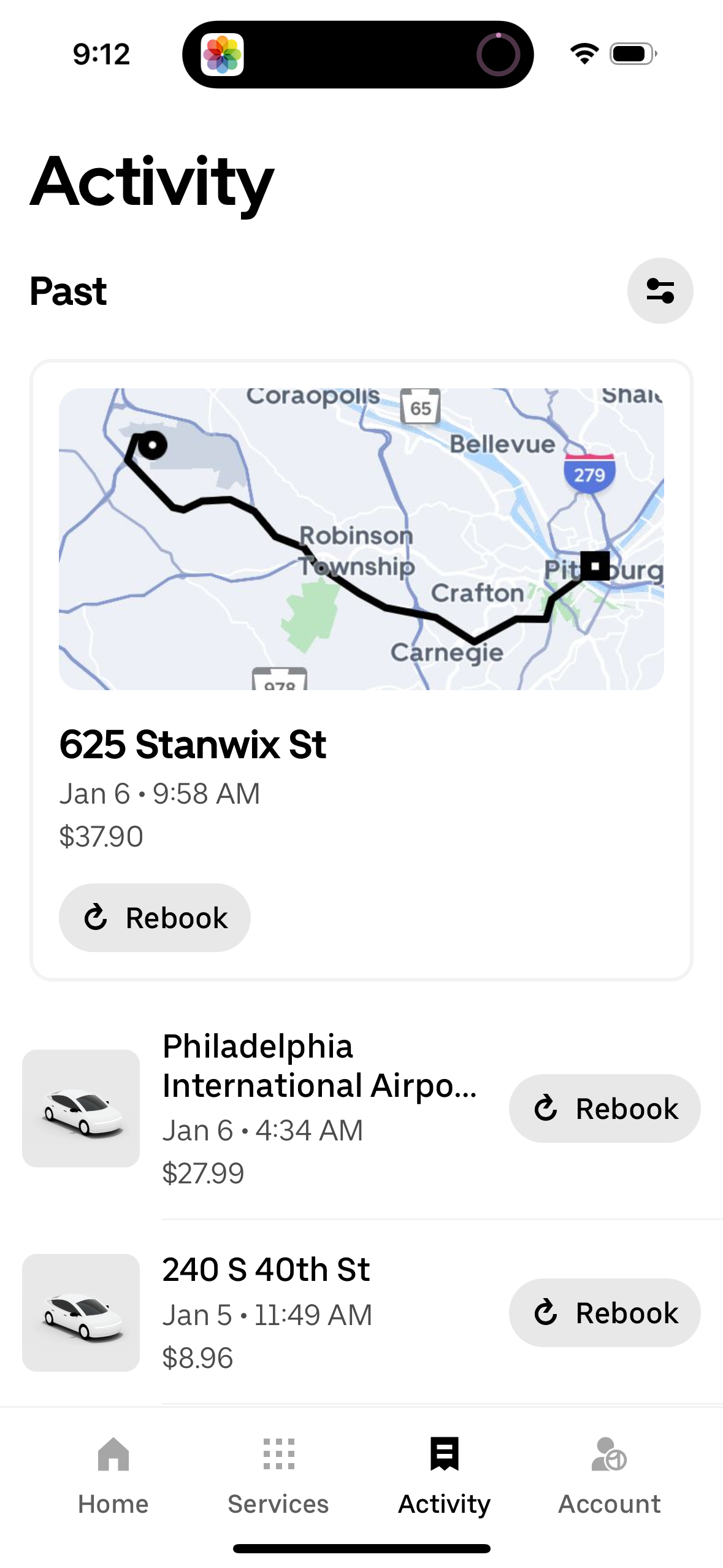The height and width of the screenshot is (1568, 723).
Task: Tap the car image beside Philadelphia International Airport
Action: click(x=80, y=1108)
